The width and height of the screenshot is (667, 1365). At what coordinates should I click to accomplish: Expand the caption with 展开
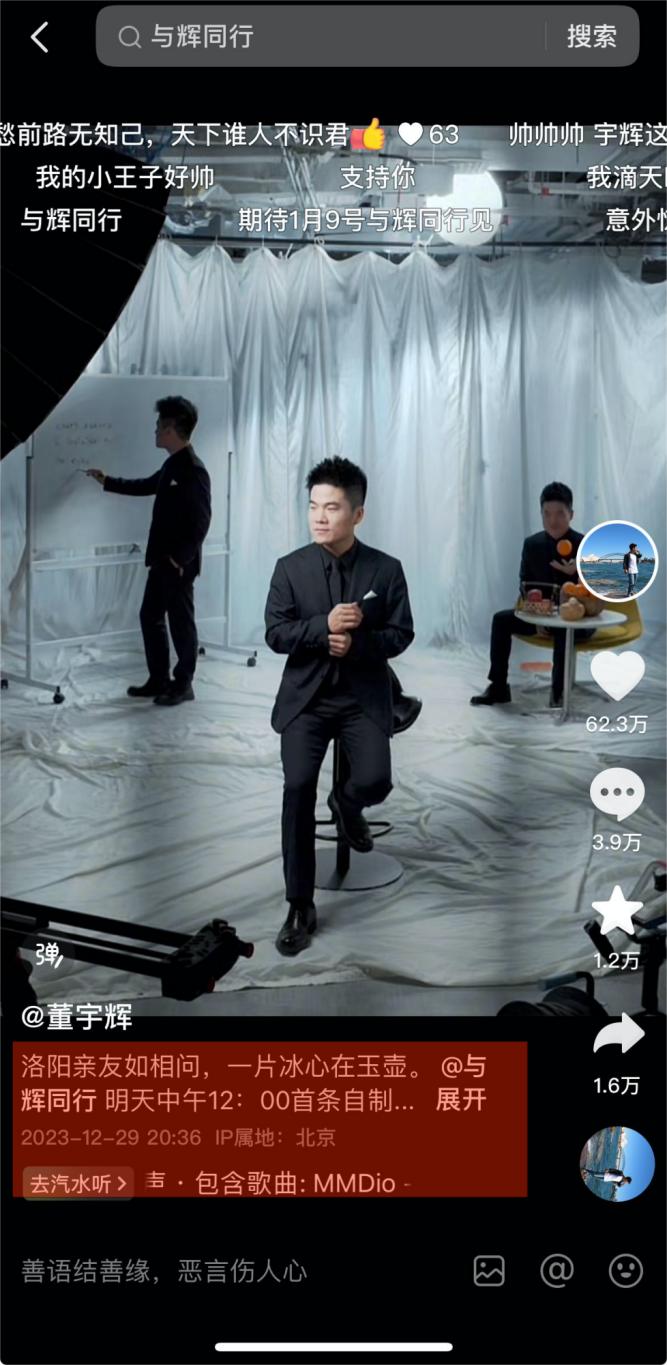pyautogui.click(x=461, y=1100)
